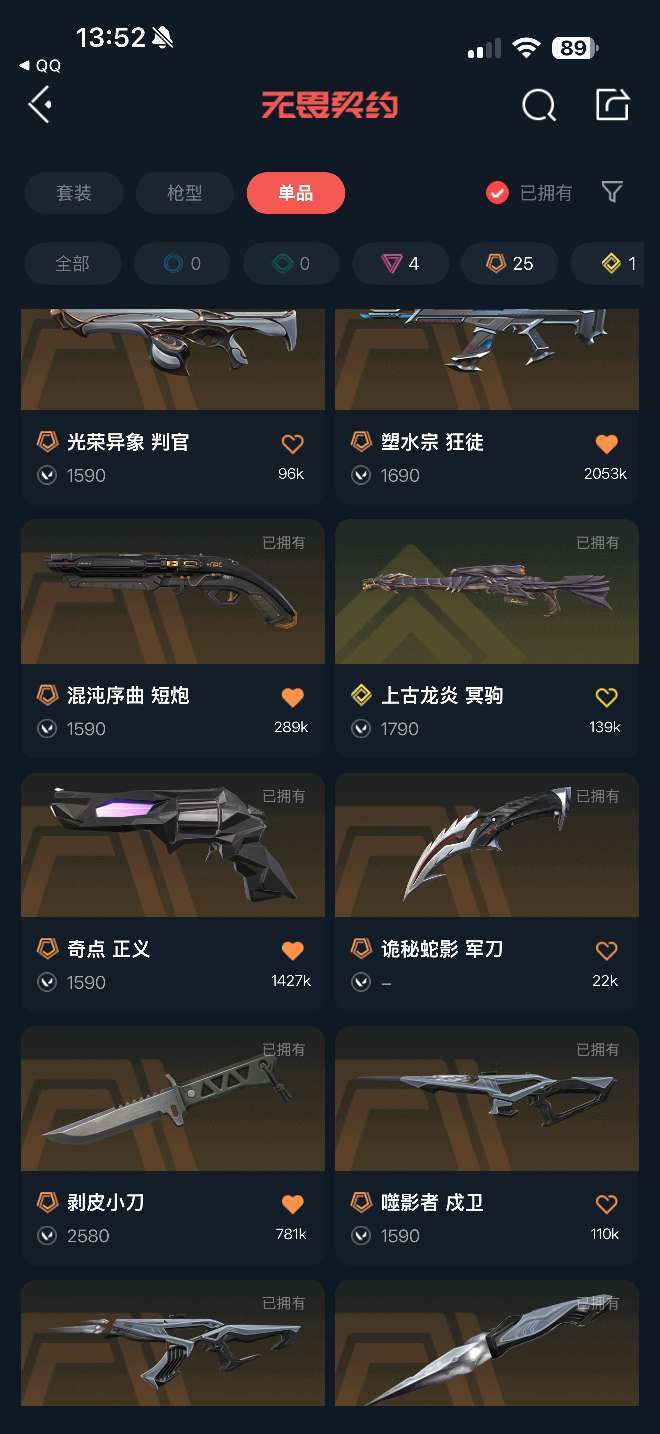Open the search icon in the header

pyautogui.click(x=539, y=104)
